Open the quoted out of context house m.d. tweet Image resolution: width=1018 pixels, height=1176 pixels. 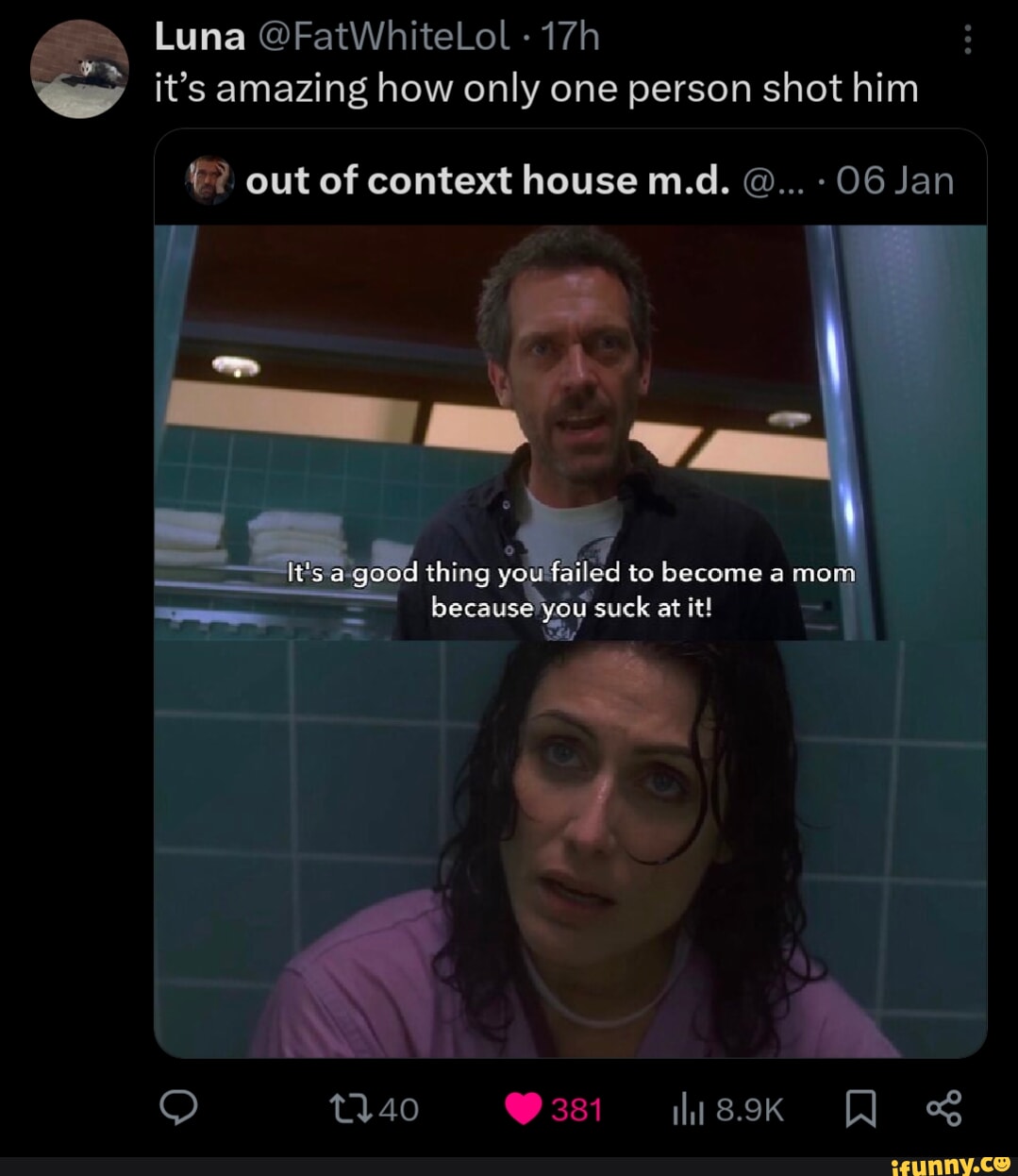pyautogui.click(x=570, y=179)
